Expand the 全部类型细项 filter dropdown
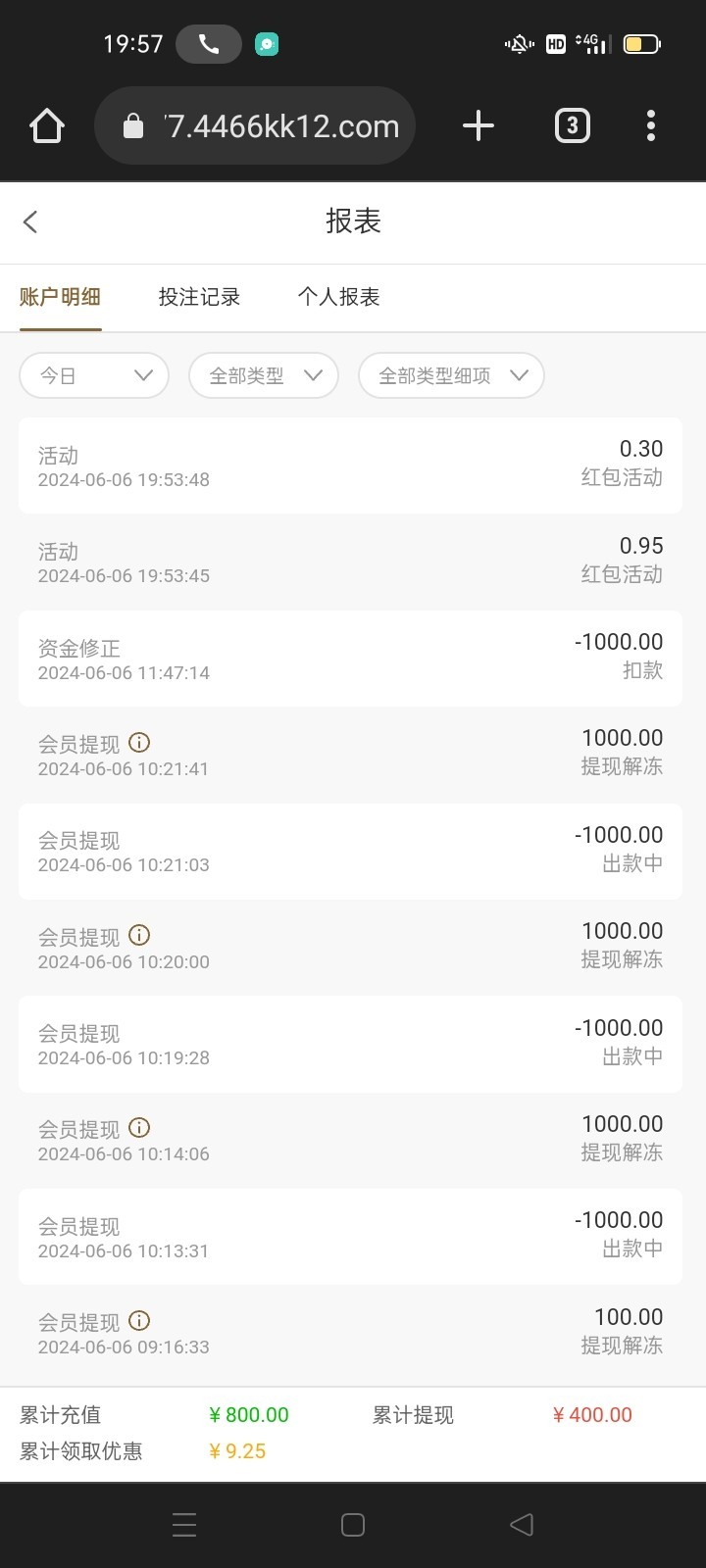 click(x=451, y=375)
